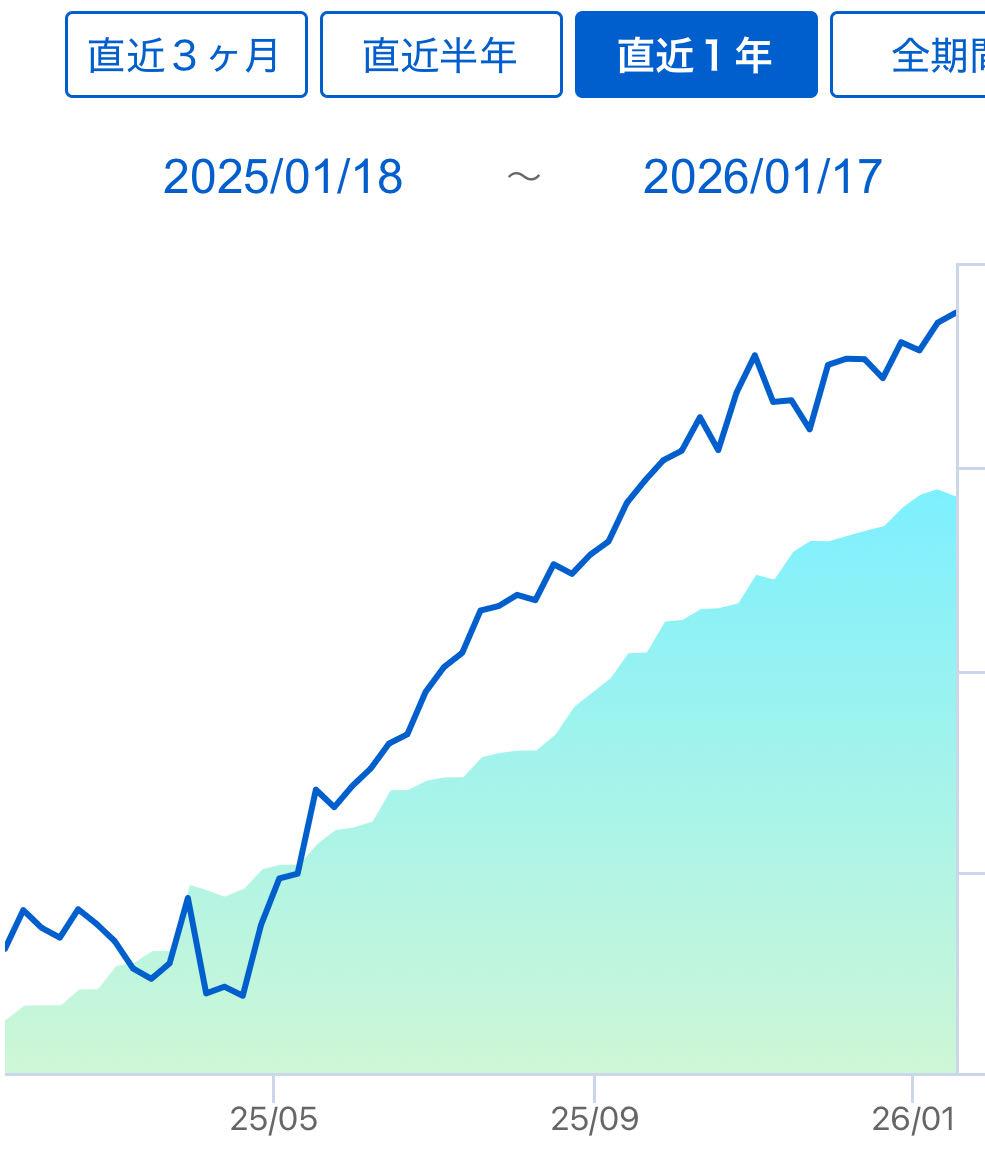Click the start date 2025/01/18
This screenshot has height=1154, width=985.
click(x=286, y=177)
